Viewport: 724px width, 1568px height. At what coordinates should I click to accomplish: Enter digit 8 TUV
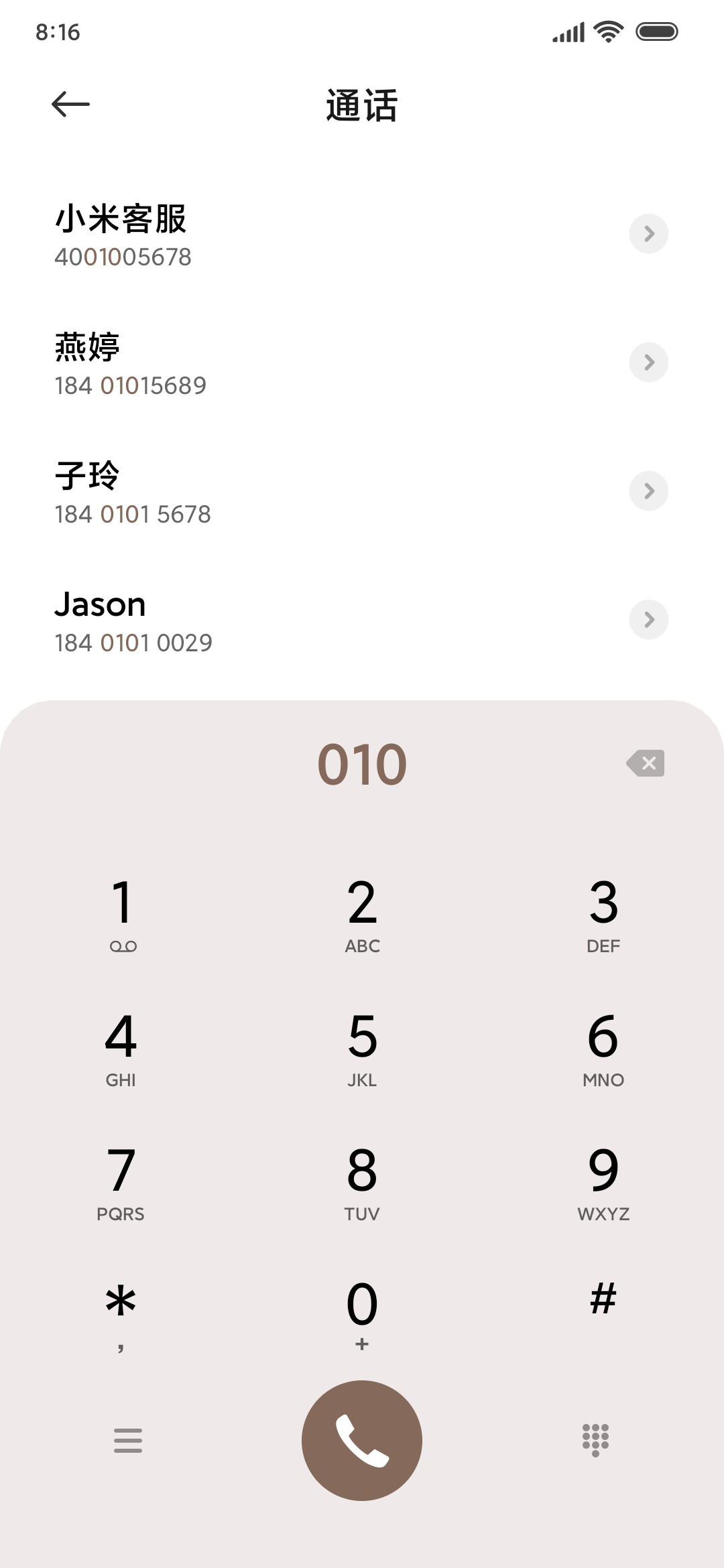[x=362, y=1183]
